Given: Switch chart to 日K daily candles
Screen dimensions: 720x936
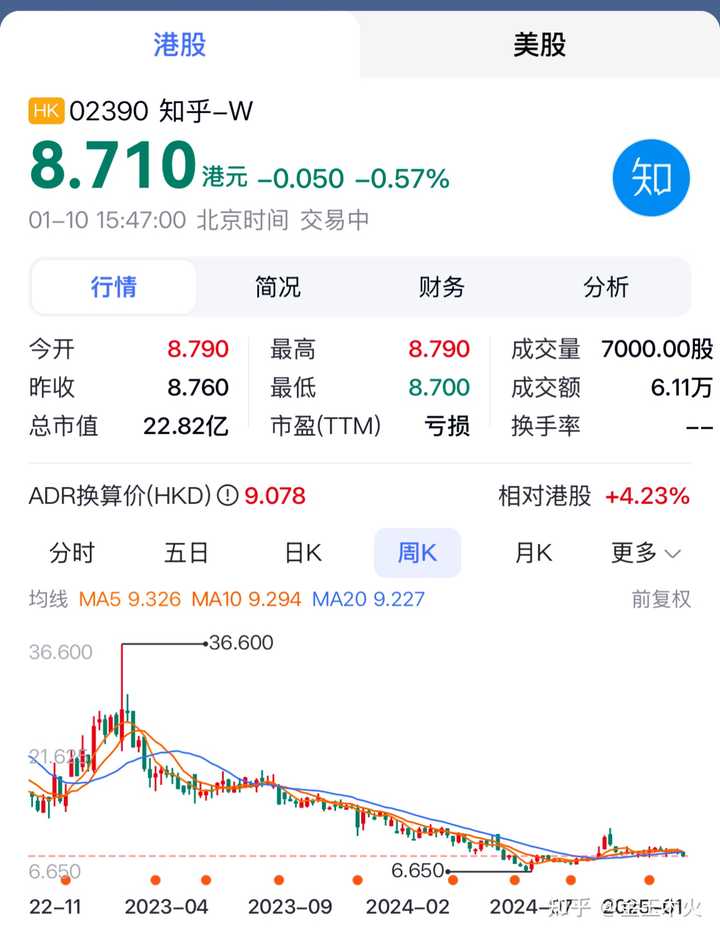Looking at the screenshot, I should click(x=303, y=552).
